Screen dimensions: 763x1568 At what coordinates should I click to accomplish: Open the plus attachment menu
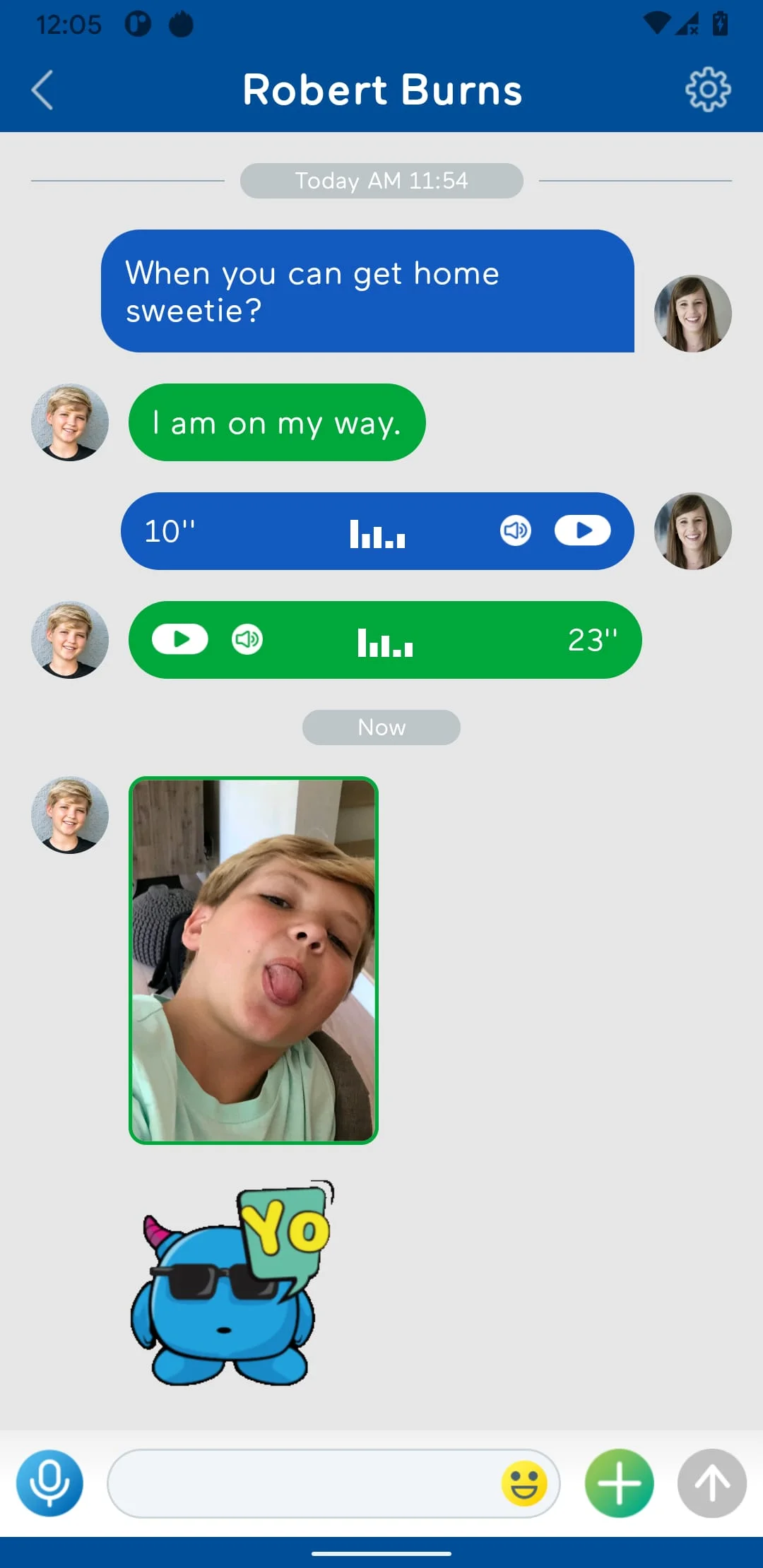(x=619, y=1483)
